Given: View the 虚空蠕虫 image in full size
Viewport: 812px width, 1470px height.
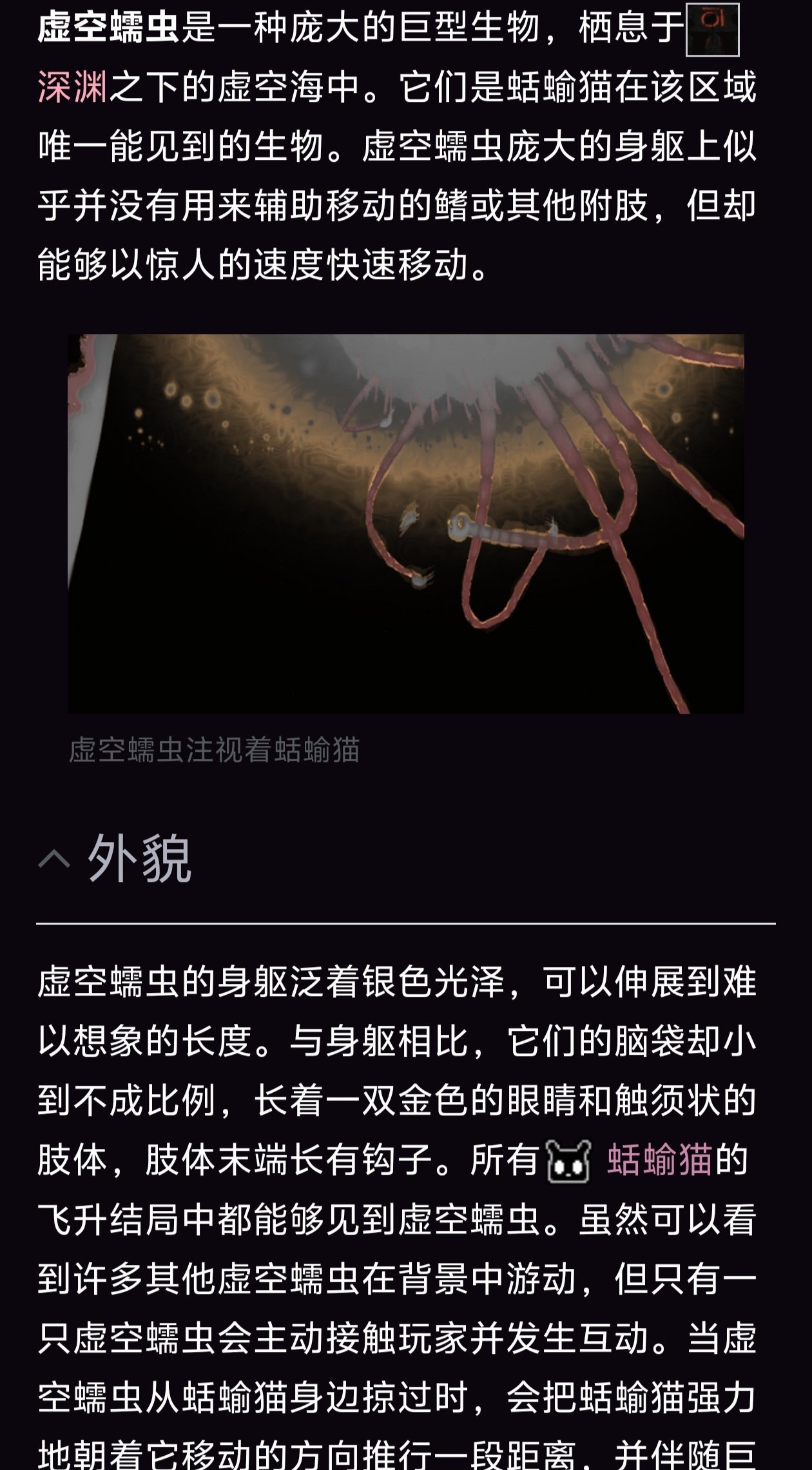Looking at the screenshot, I should [x=406, y=524].
